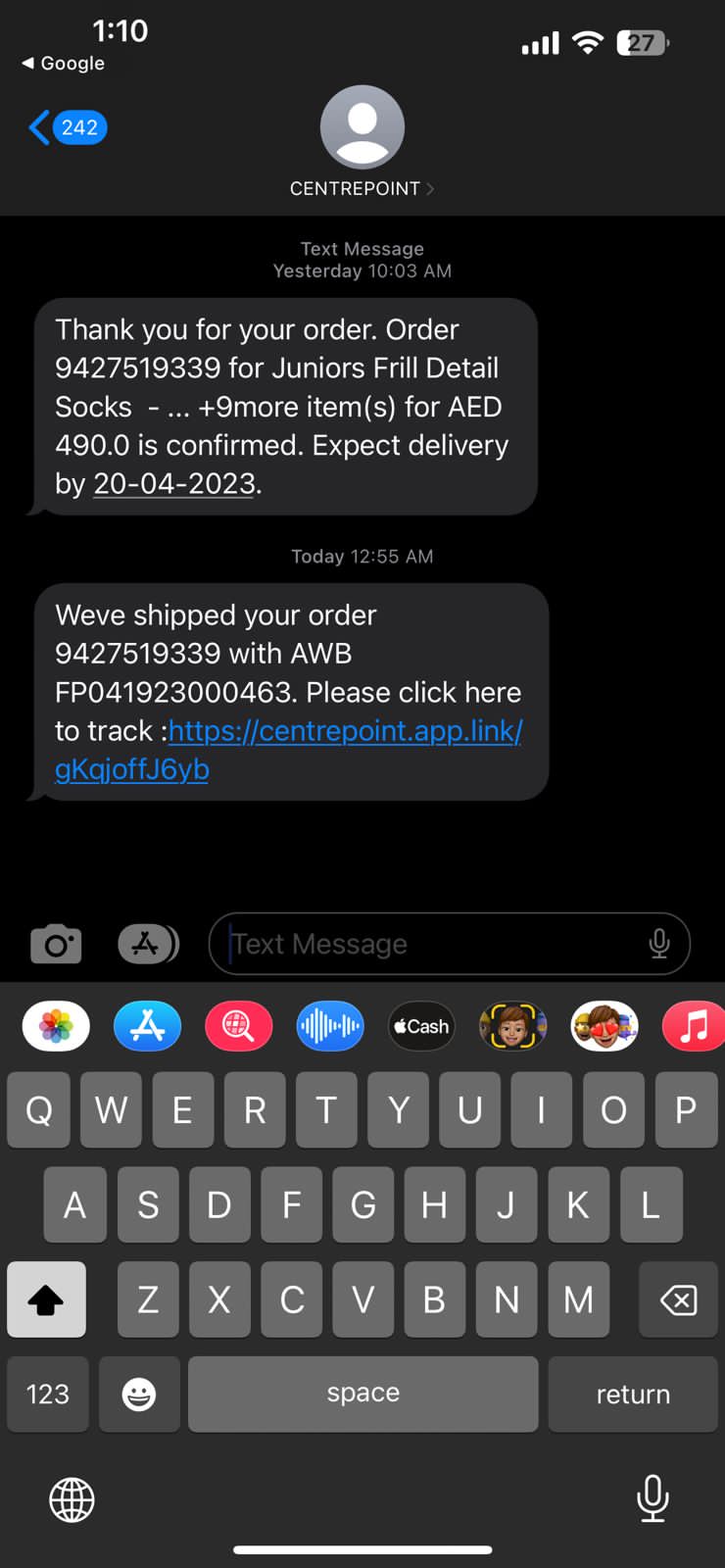The image size is (725, 1568).
Task: Open the Memoji app with face frame
Action: tap(512, 1026)
